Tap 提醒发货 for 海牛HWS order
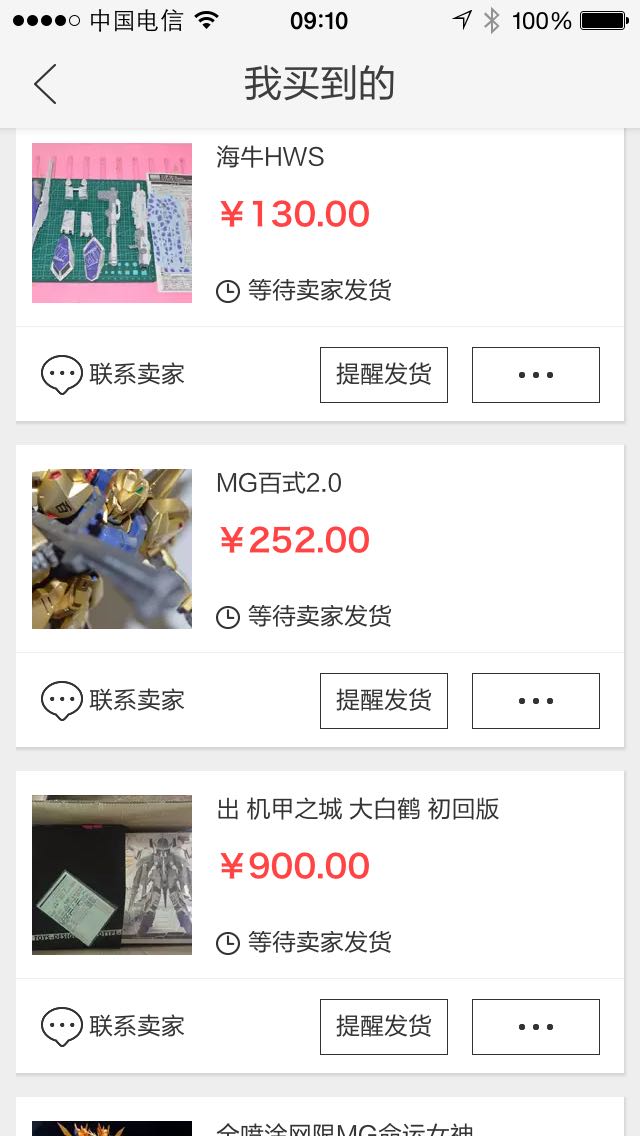The height and width of the screenshot is (1136, 640). pos(384,375)
